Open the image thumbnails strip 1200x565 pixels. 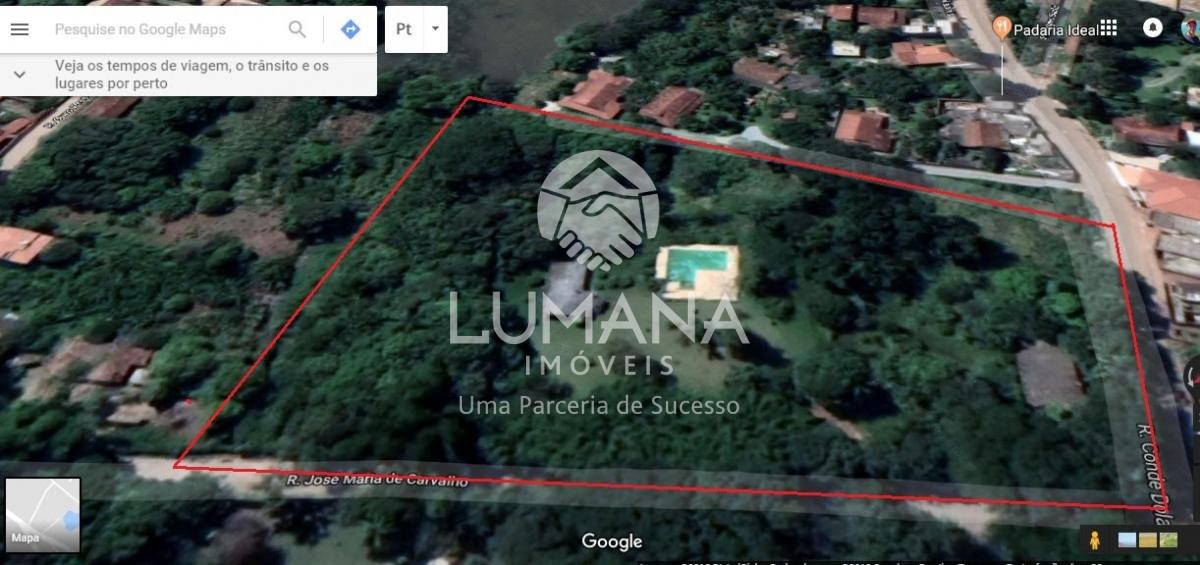pyautogui.click(x=1147, y=540)
